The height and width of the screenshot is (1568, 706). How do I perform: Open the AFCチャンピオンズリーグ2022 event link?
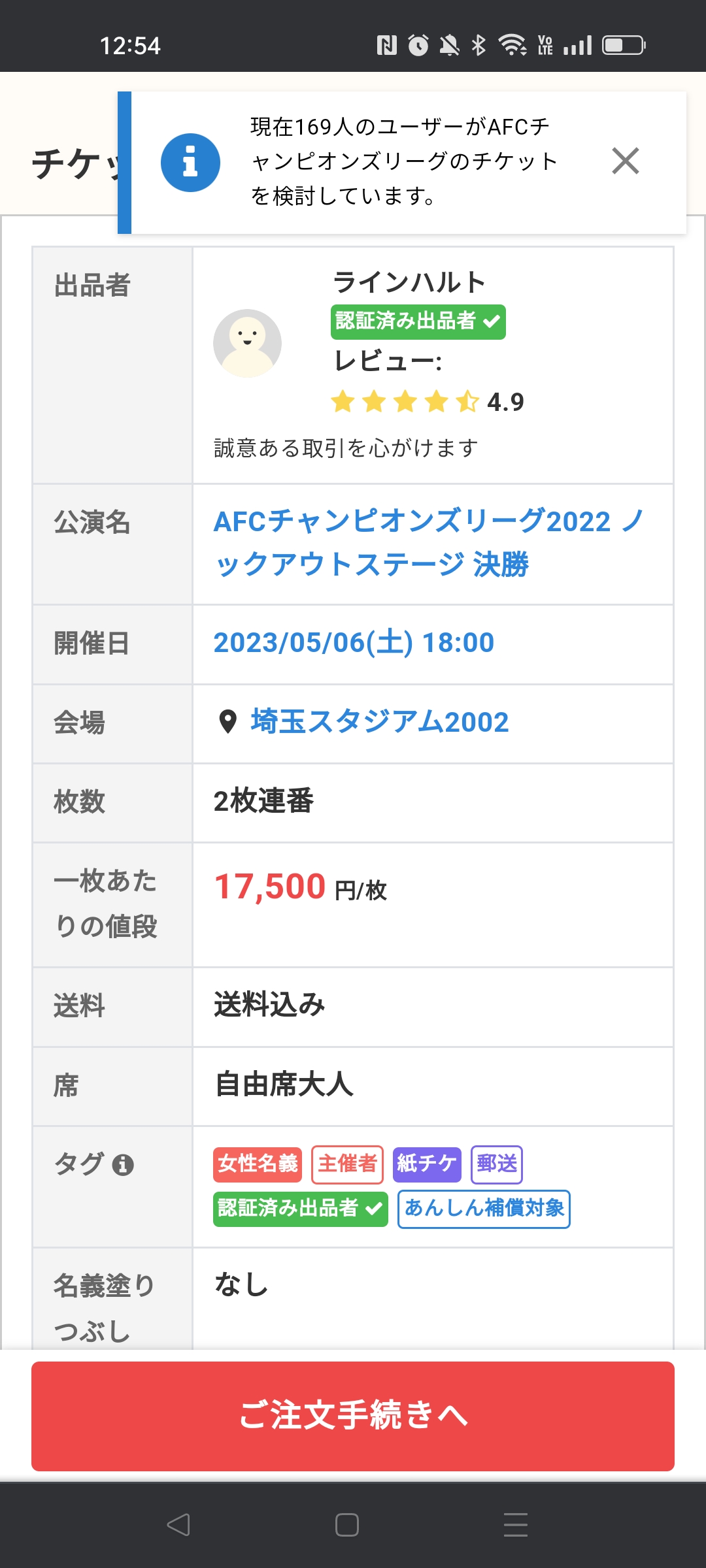(x=429, y=543)
